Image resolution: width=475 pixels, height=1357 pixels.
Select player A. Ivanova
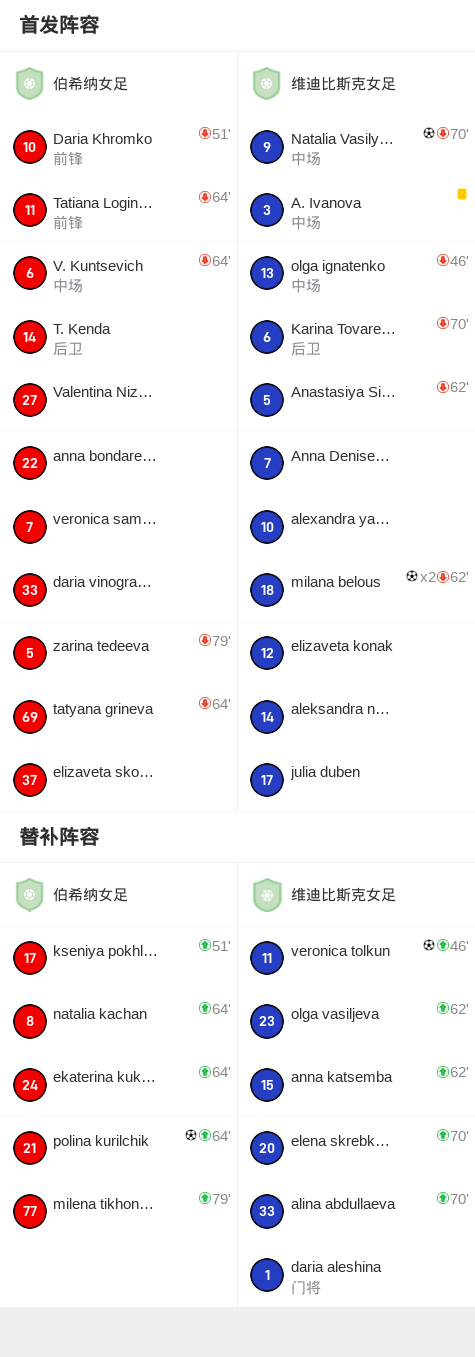coord(356,211)
